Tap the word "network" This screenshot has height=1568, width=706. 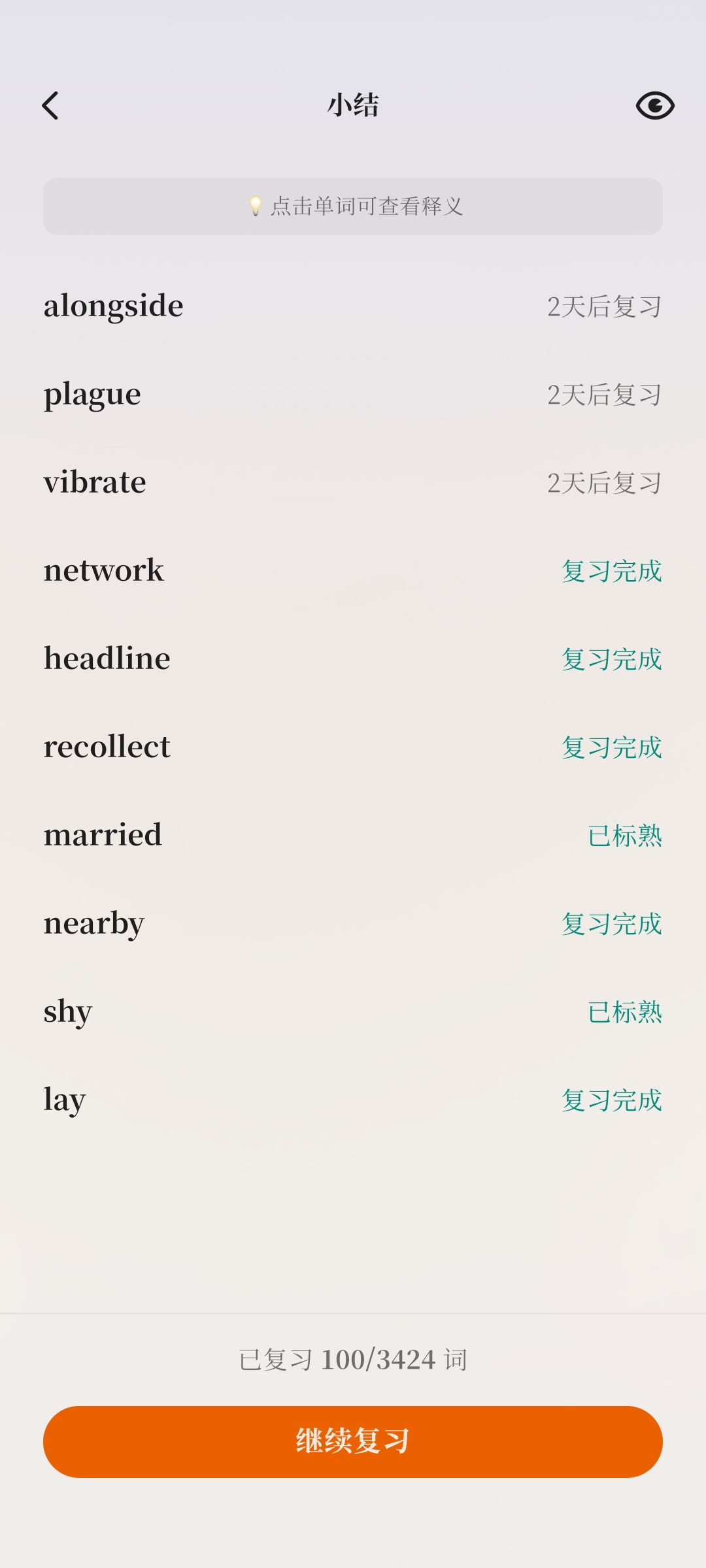(104, 570)
